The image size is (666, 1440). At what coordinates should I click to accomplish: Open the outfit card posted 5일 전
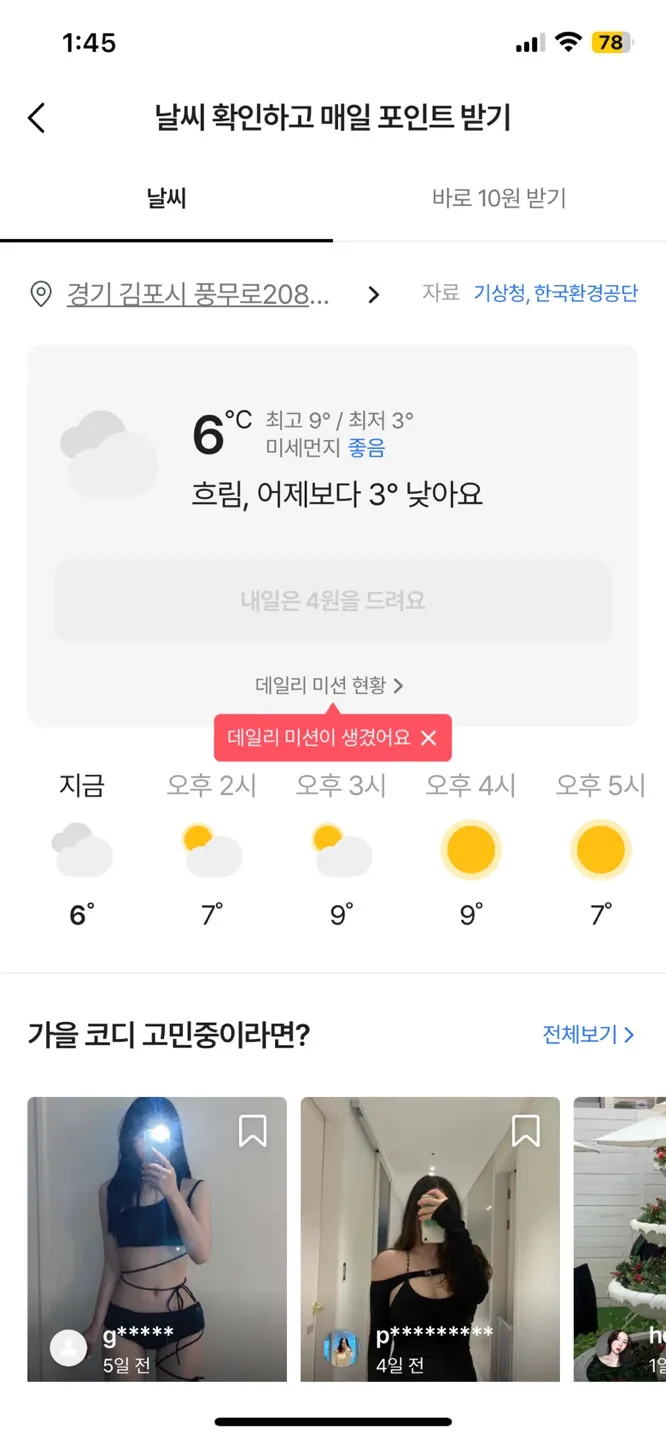pyautogui.click(x=157, y=1240)
